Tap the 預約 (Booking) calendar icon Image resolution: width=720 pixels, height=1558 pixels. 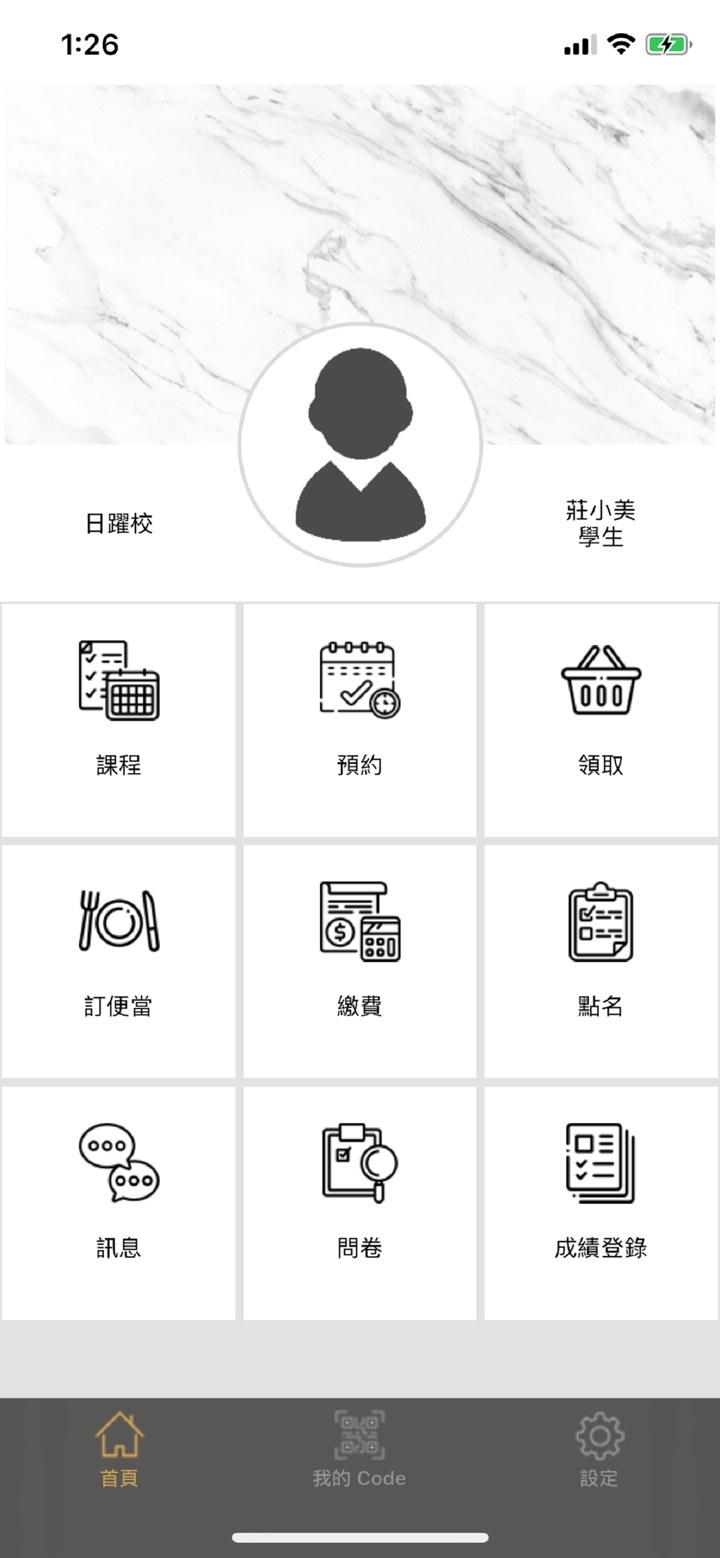[x=359, y=680]
